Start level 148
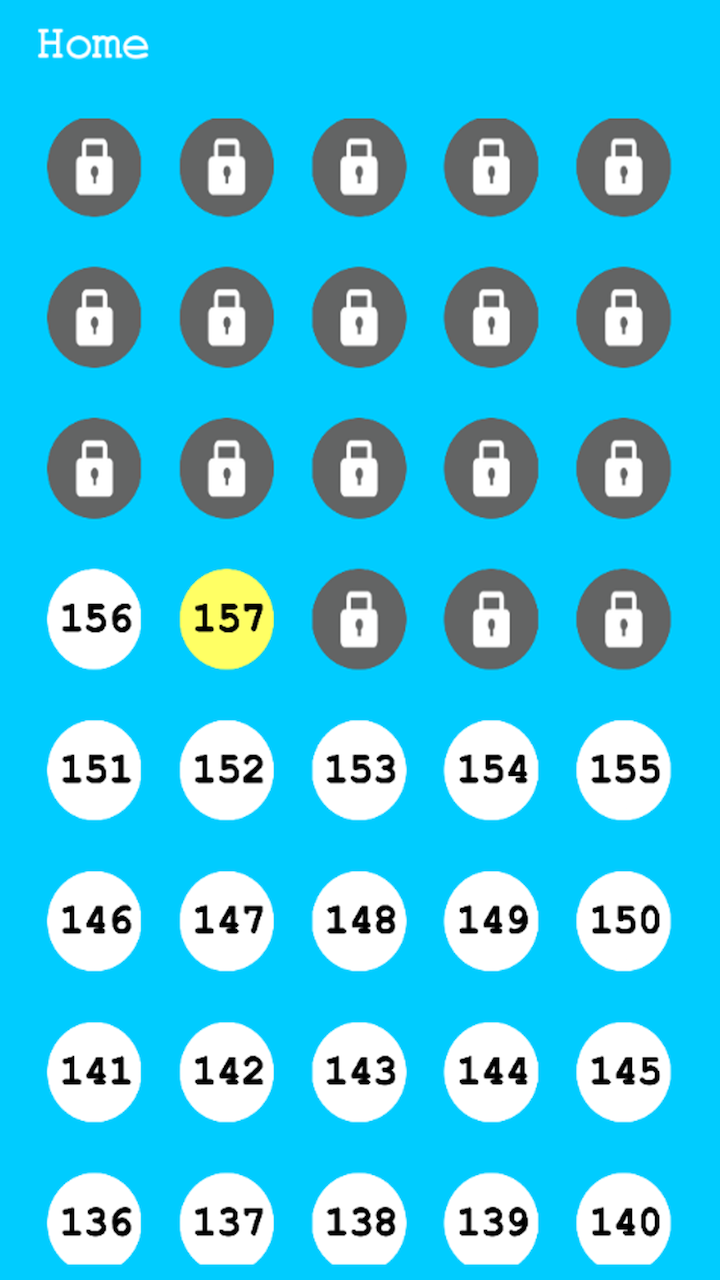720x1280 pixels. 359,921
